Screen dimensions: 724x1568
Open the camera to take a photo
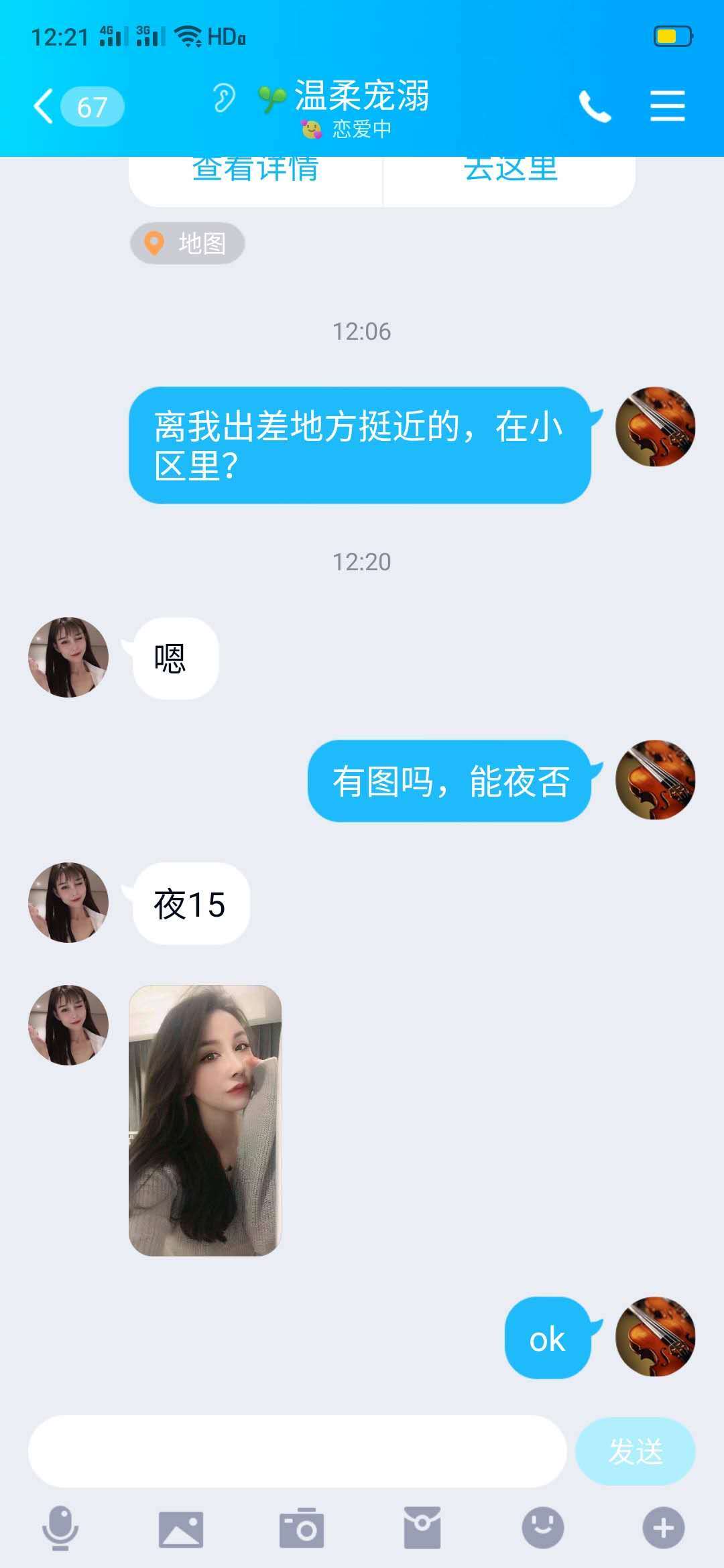click(302, 1528)
